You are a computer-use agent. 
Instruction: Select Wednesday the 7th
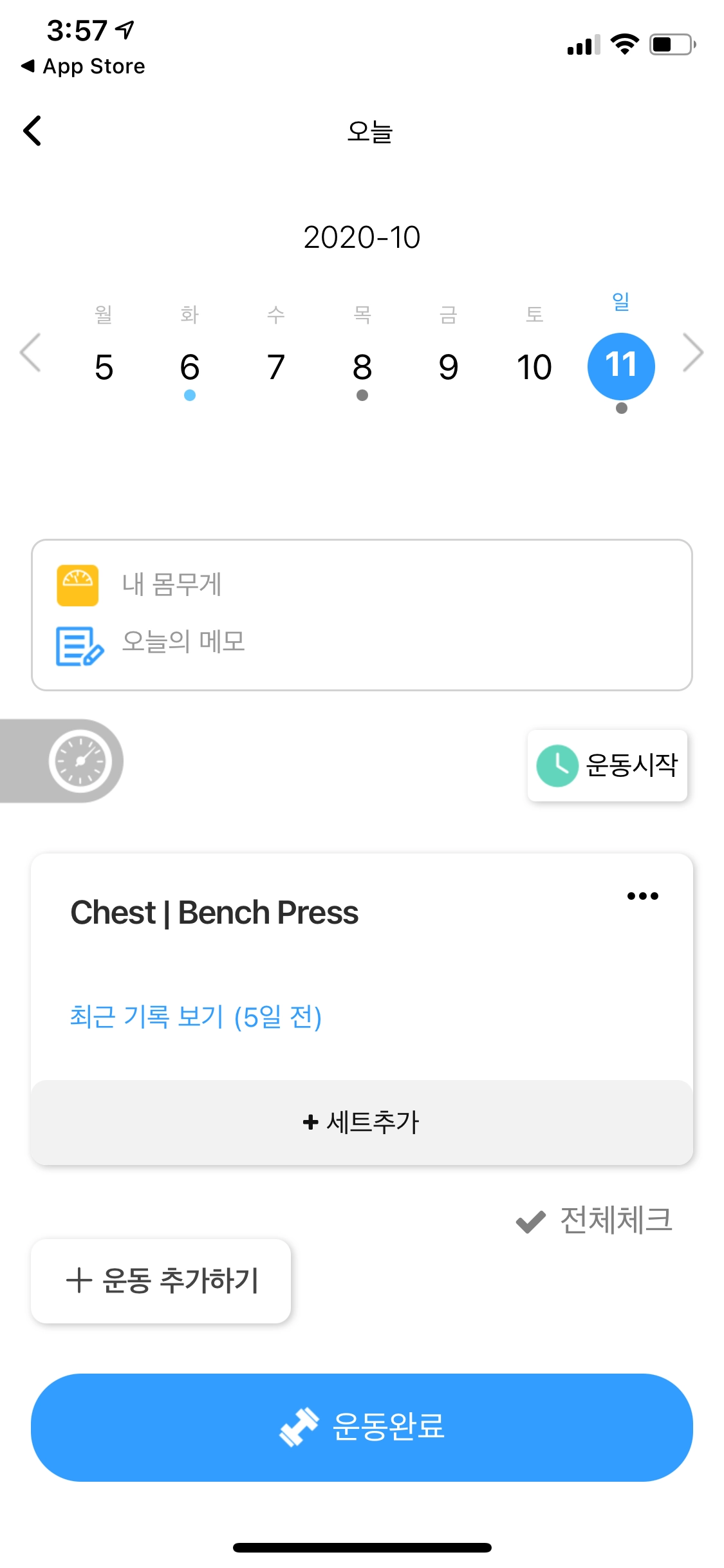276,367
